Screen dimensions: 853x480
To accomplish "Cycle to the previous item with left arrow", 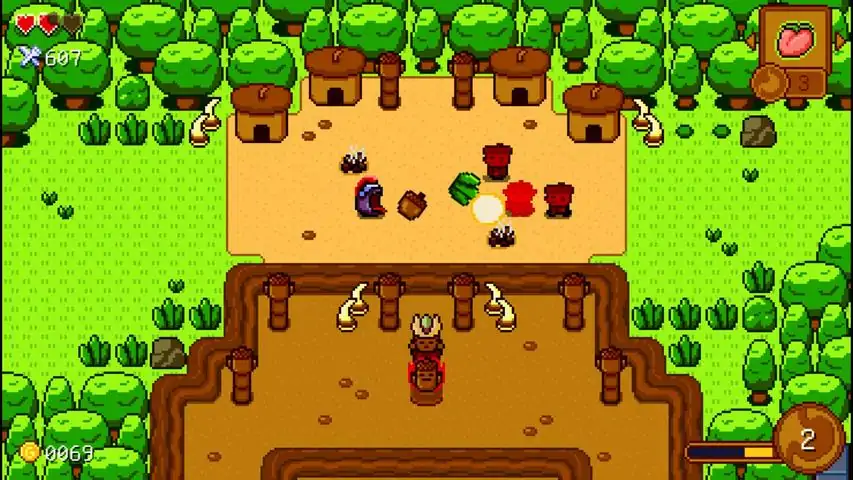I will point(751,41).
